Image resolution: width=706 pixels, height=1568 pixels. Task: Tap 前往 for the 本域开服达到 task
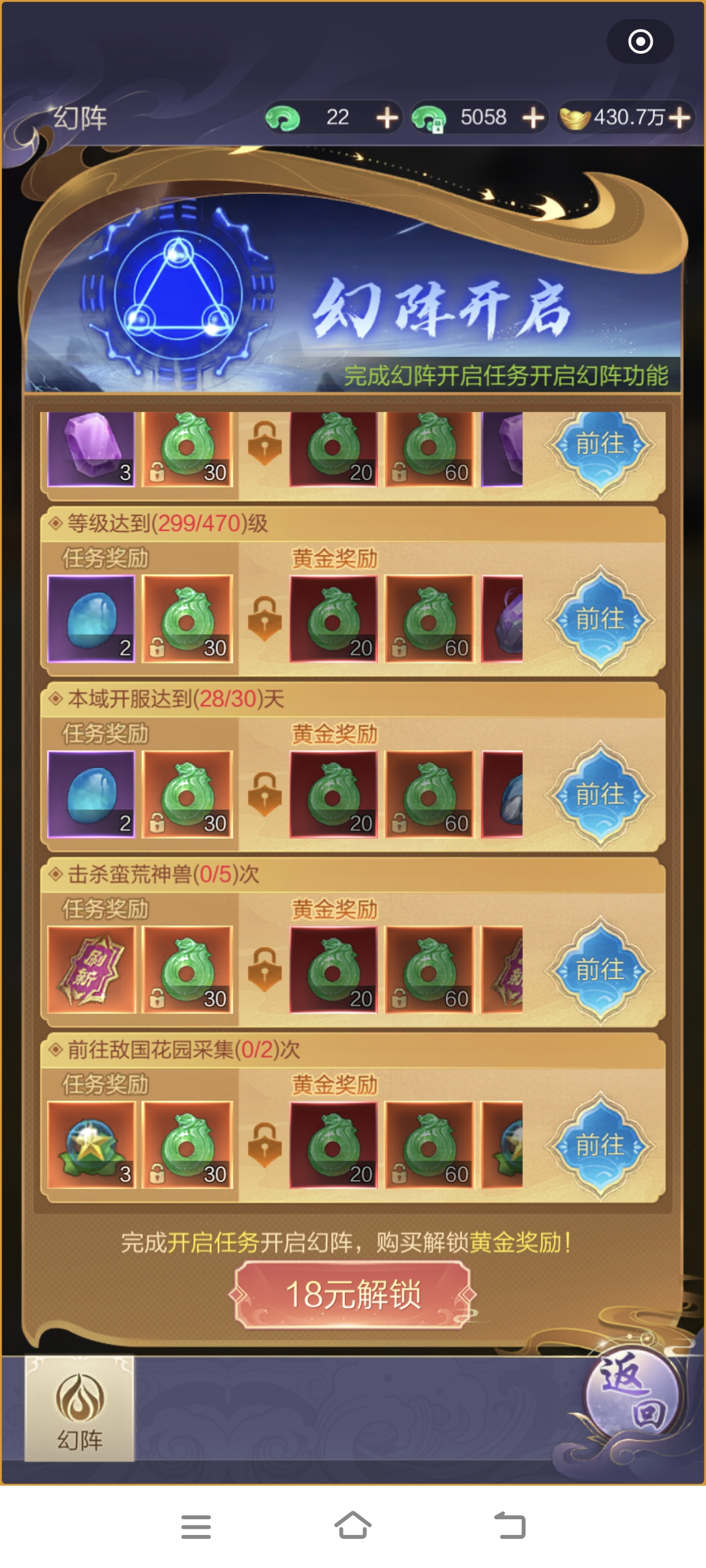tap(600, 795)
